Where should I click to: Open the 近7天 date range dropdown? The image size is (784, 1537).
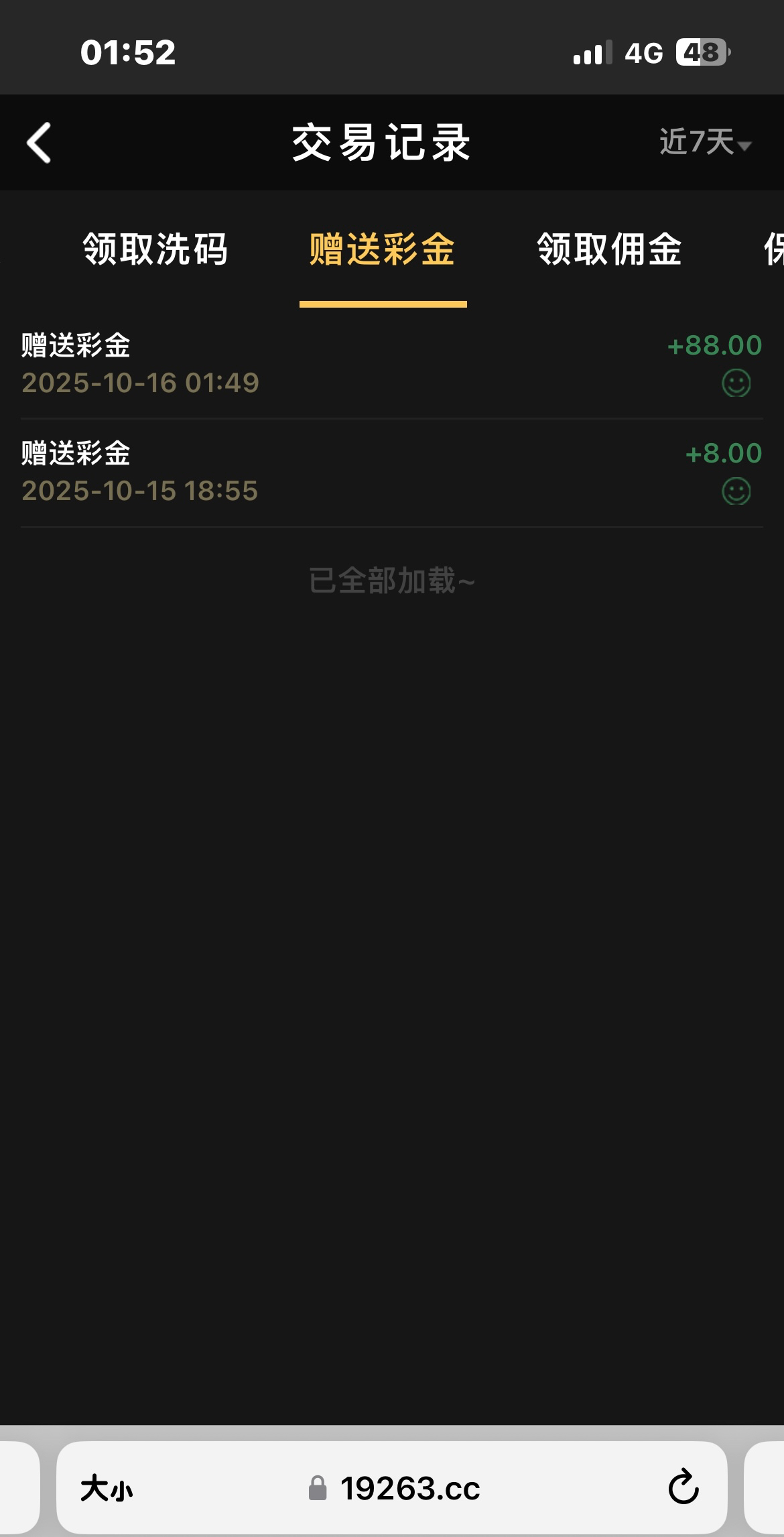click(x=705, y=142)
